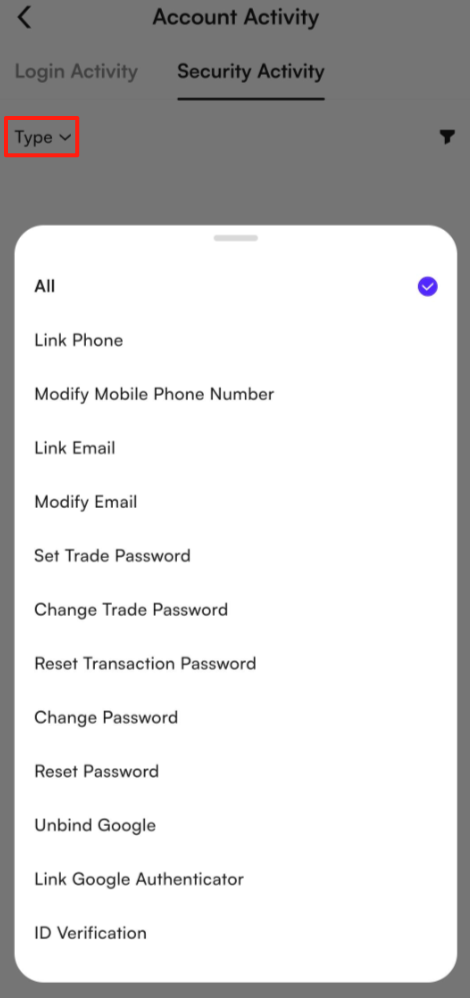Image resolution: width=470 pixels, height=998 pixels.
Task: Tap the bottom sheet drag handle
Action: click(x=236, y=238)
